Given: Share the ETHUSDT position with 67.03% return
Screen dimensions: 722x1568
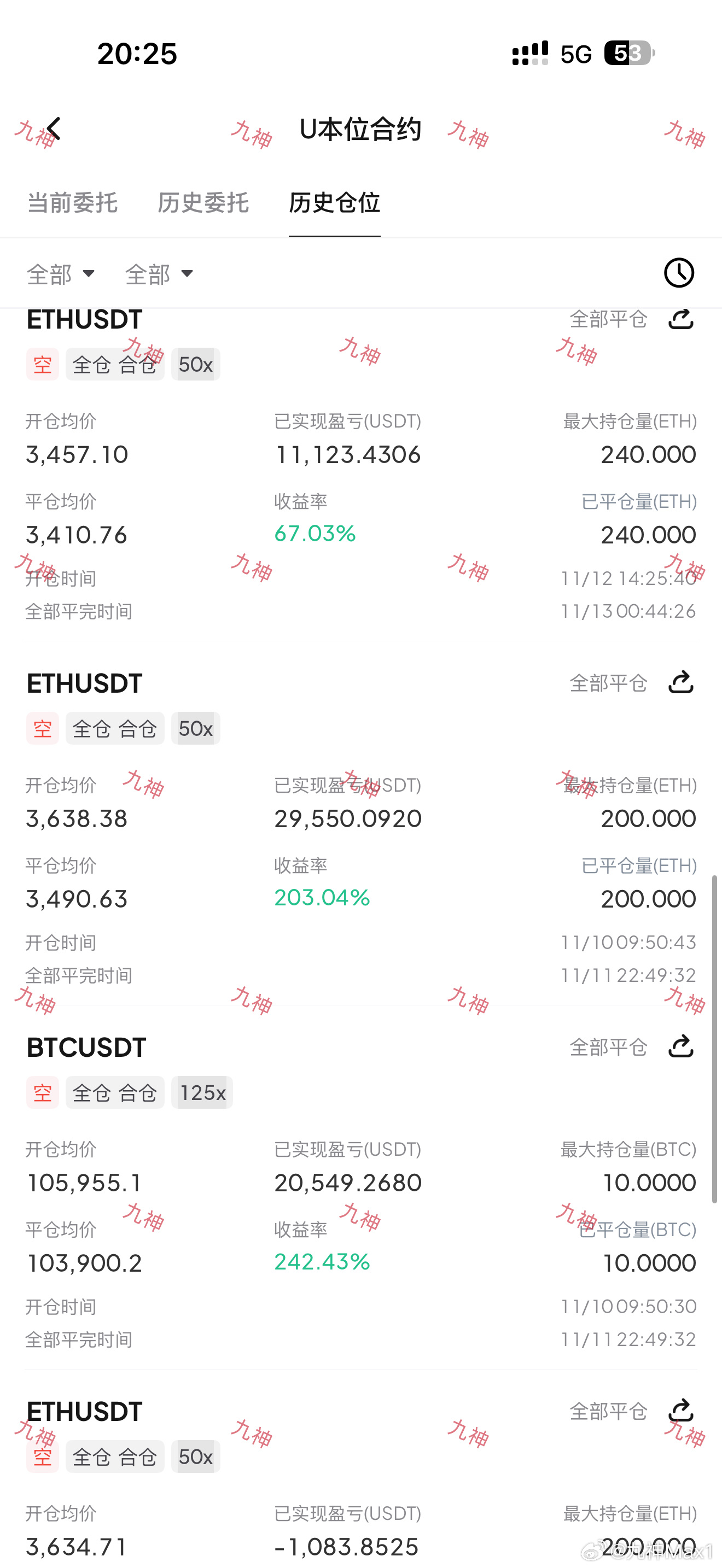Looking at the screenshot, I should point(680,318).
